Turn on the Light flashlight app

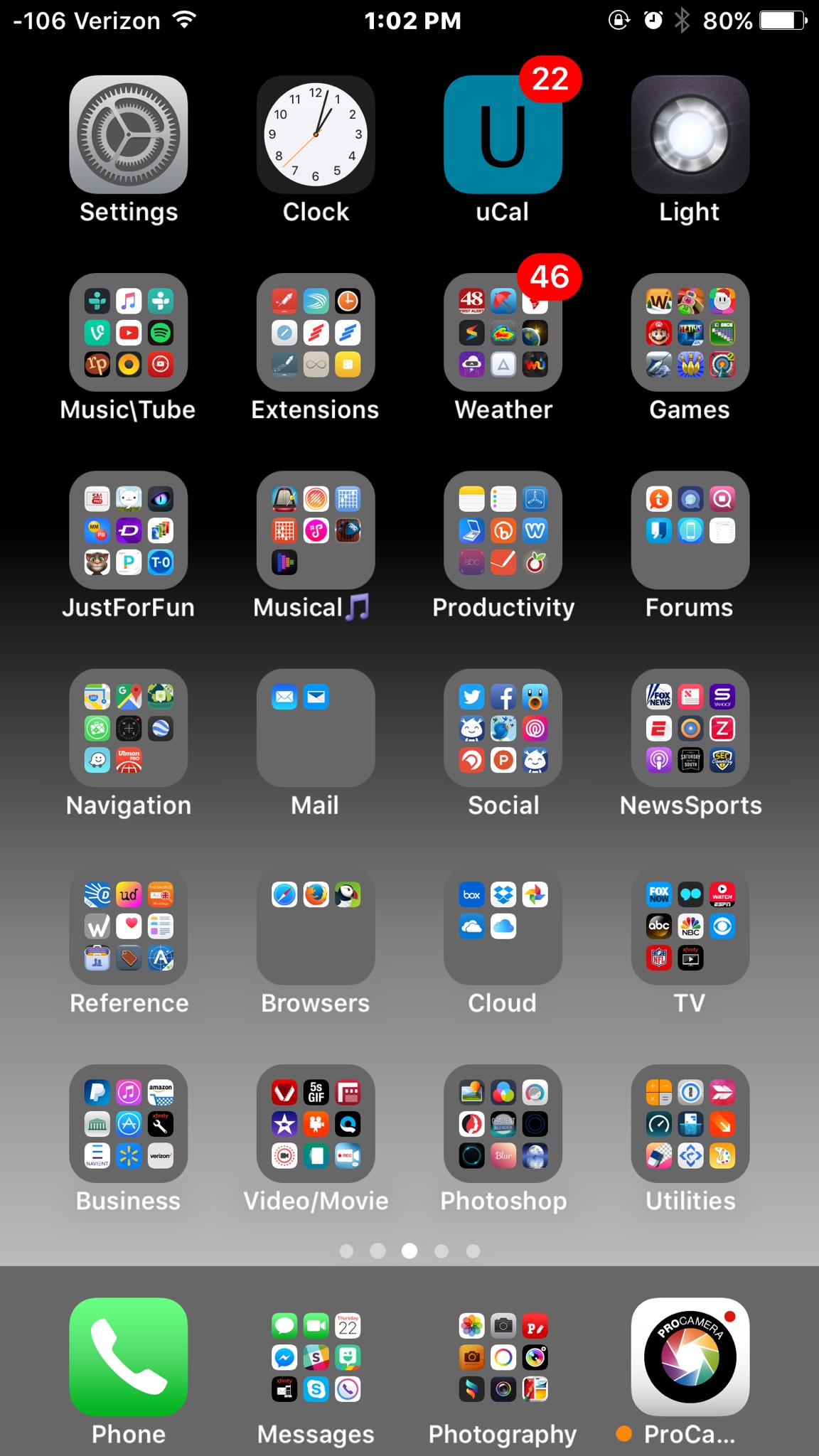pos(690,134)
